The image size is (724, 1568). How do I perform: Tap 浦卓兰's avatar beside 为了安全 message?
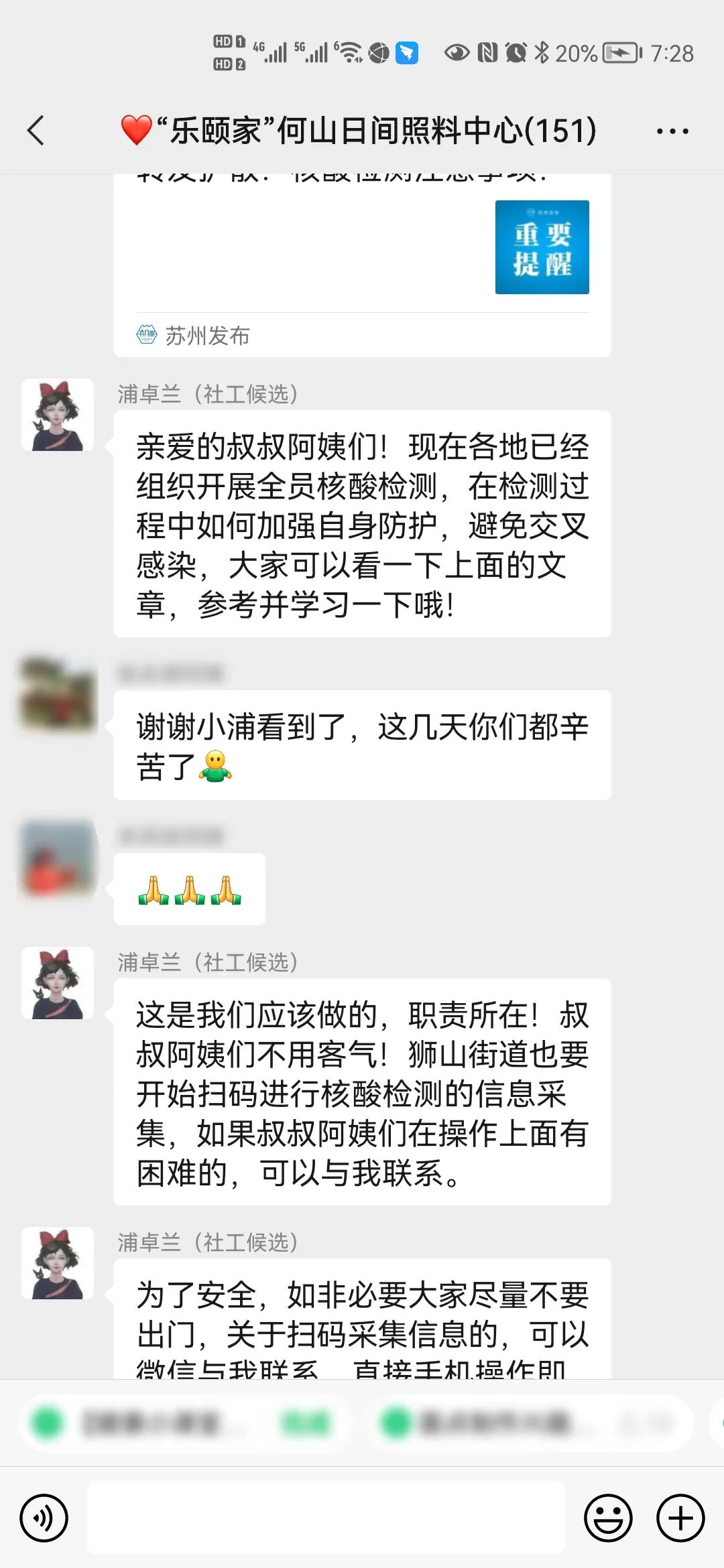click(58, 1263)
